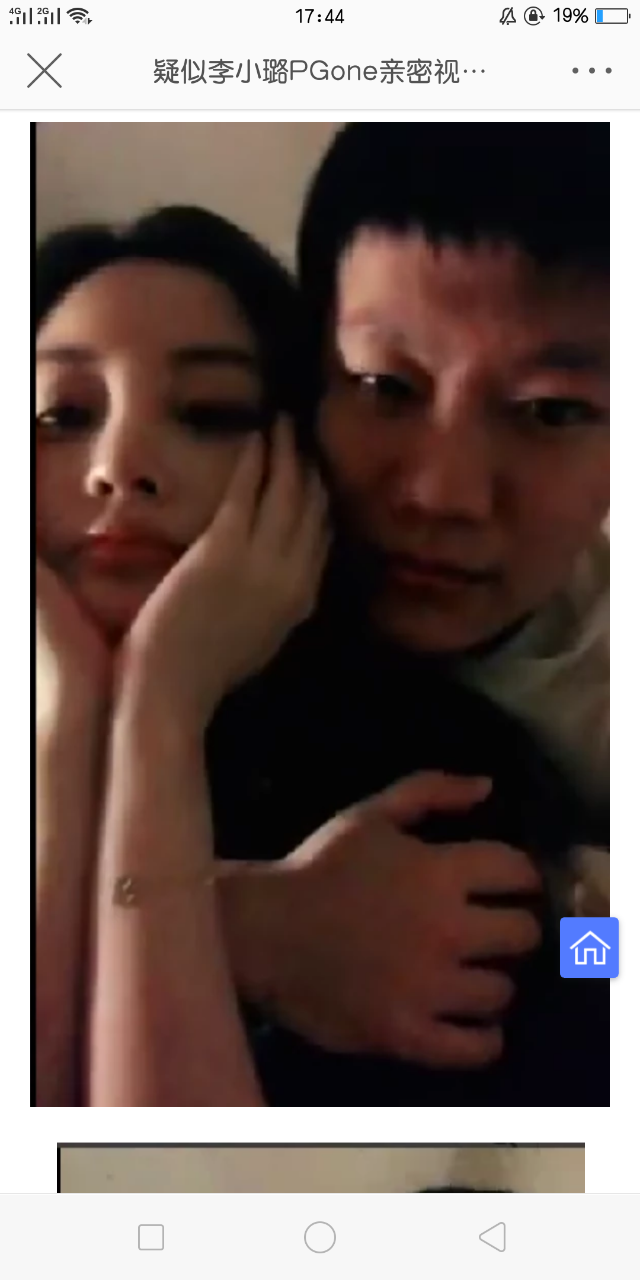The height and width of the screenshot is (1280, 640).
Task: Open the three-dot overflow menu
Action: point(591,71)
